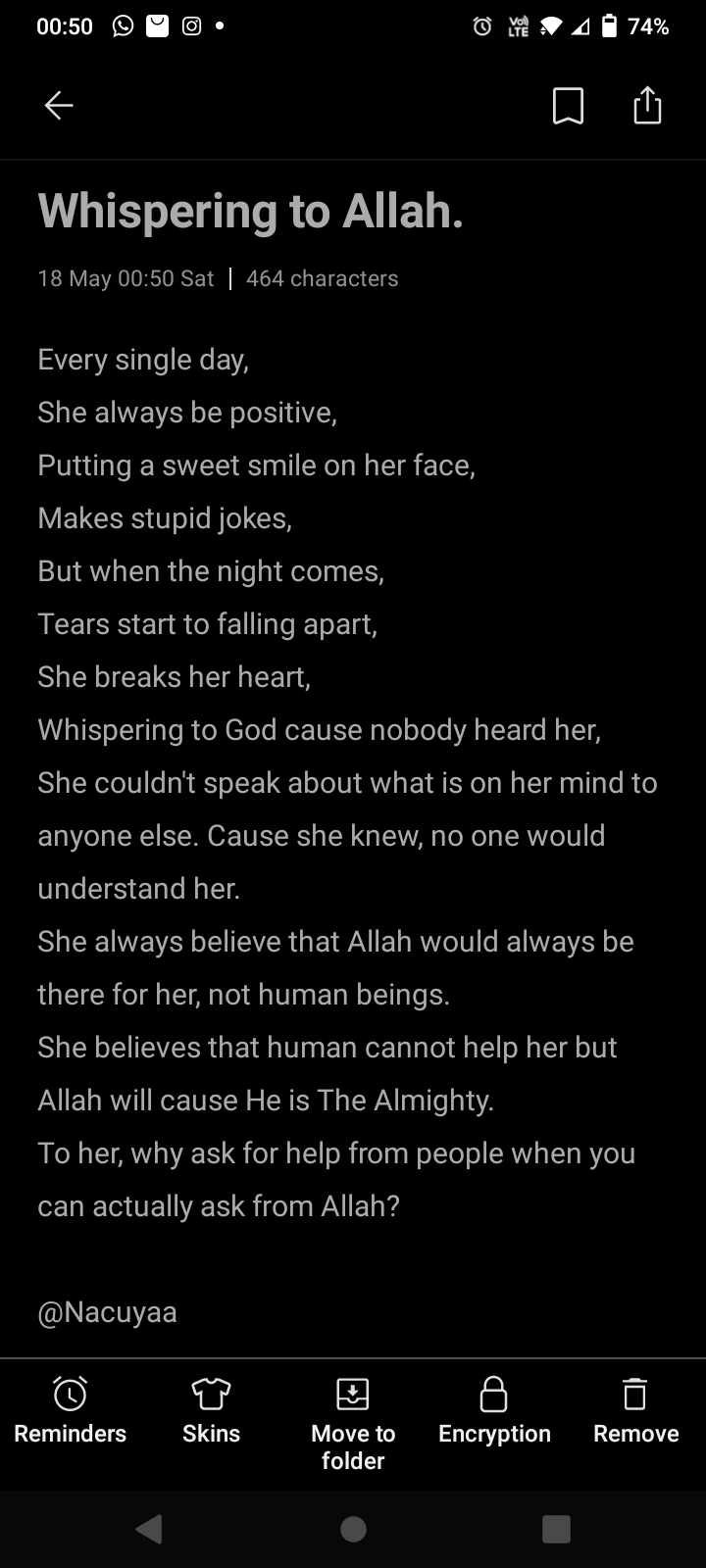Open the Encryption option
This screenshot has height=1568, width=706.
point(494,1411)
